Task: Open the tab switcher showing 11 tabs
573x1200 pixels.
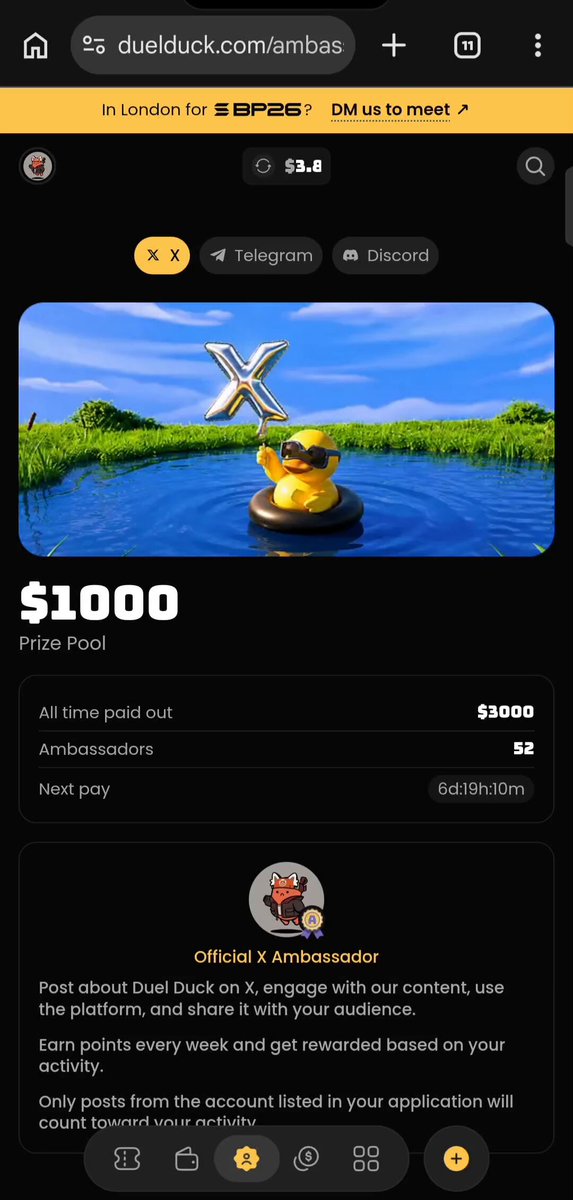Action: coord(467,45)
